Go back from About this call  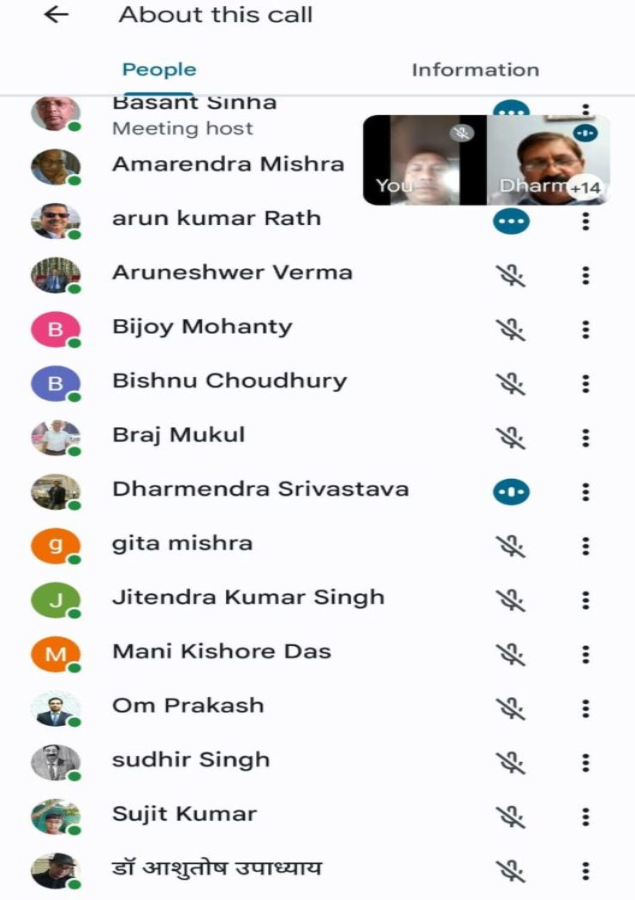(57, 15)
